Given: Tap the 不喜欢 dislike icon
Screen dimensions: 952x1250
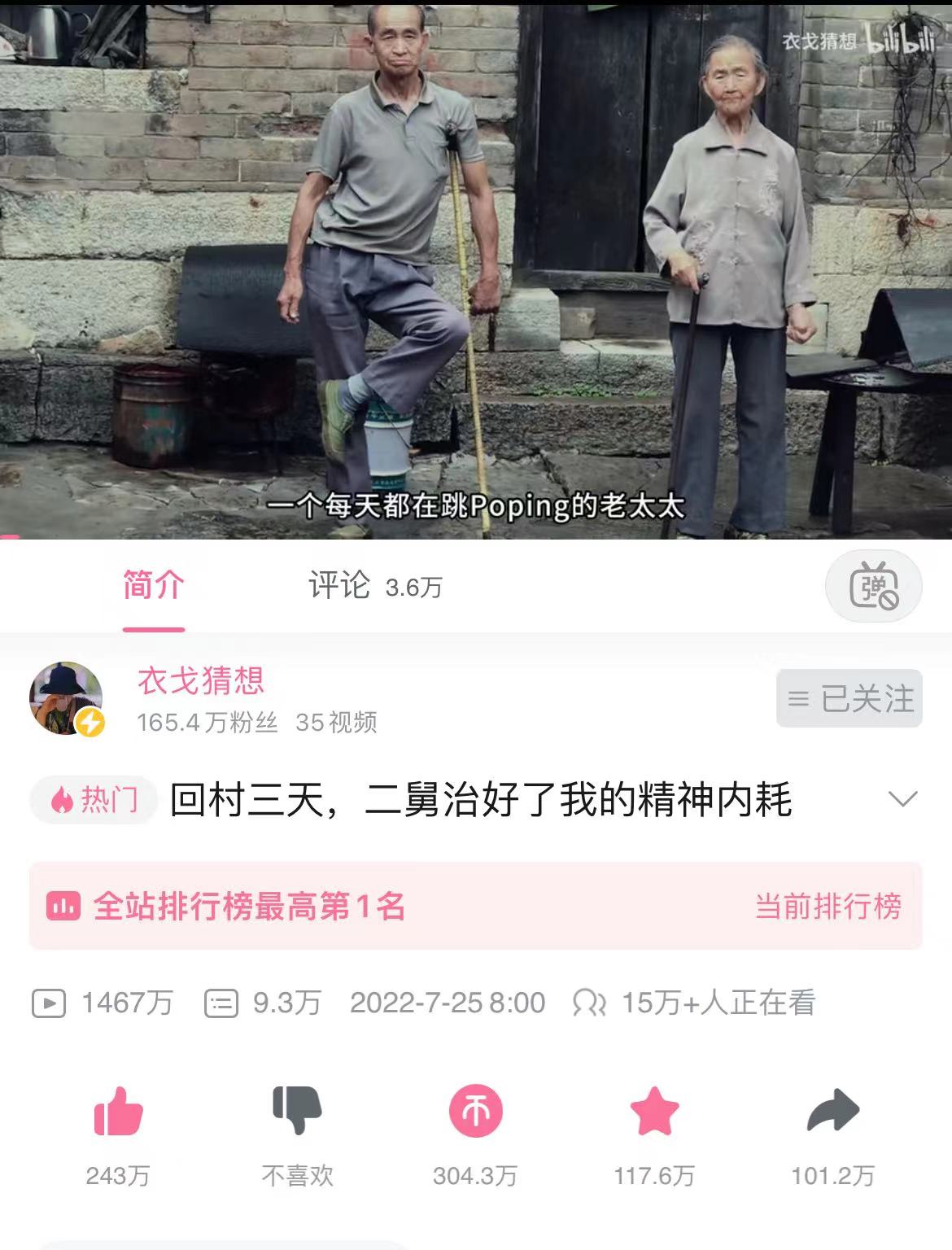Looking at the screenshot, I should pyautogui.click(x=297, y=1112).
